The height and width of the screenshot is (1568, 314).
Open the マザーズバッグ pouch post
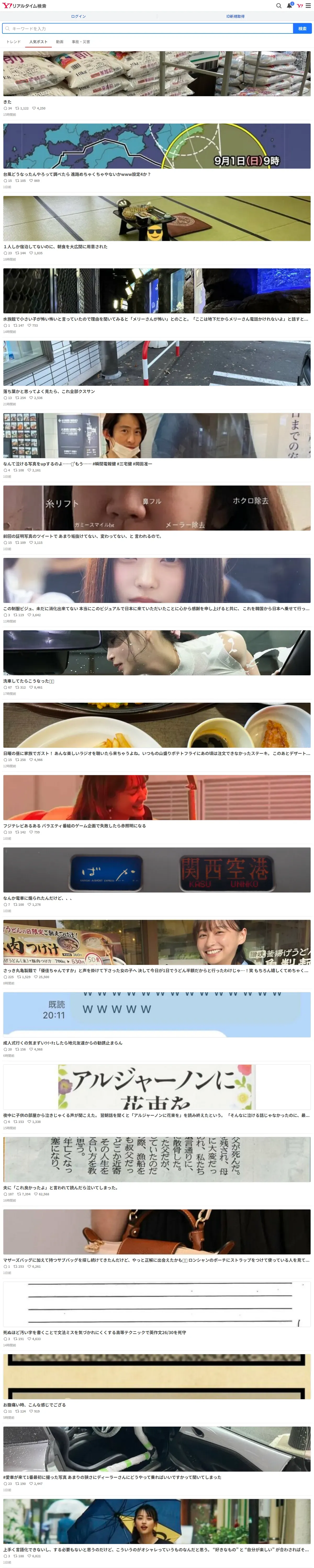[157, 1233]
